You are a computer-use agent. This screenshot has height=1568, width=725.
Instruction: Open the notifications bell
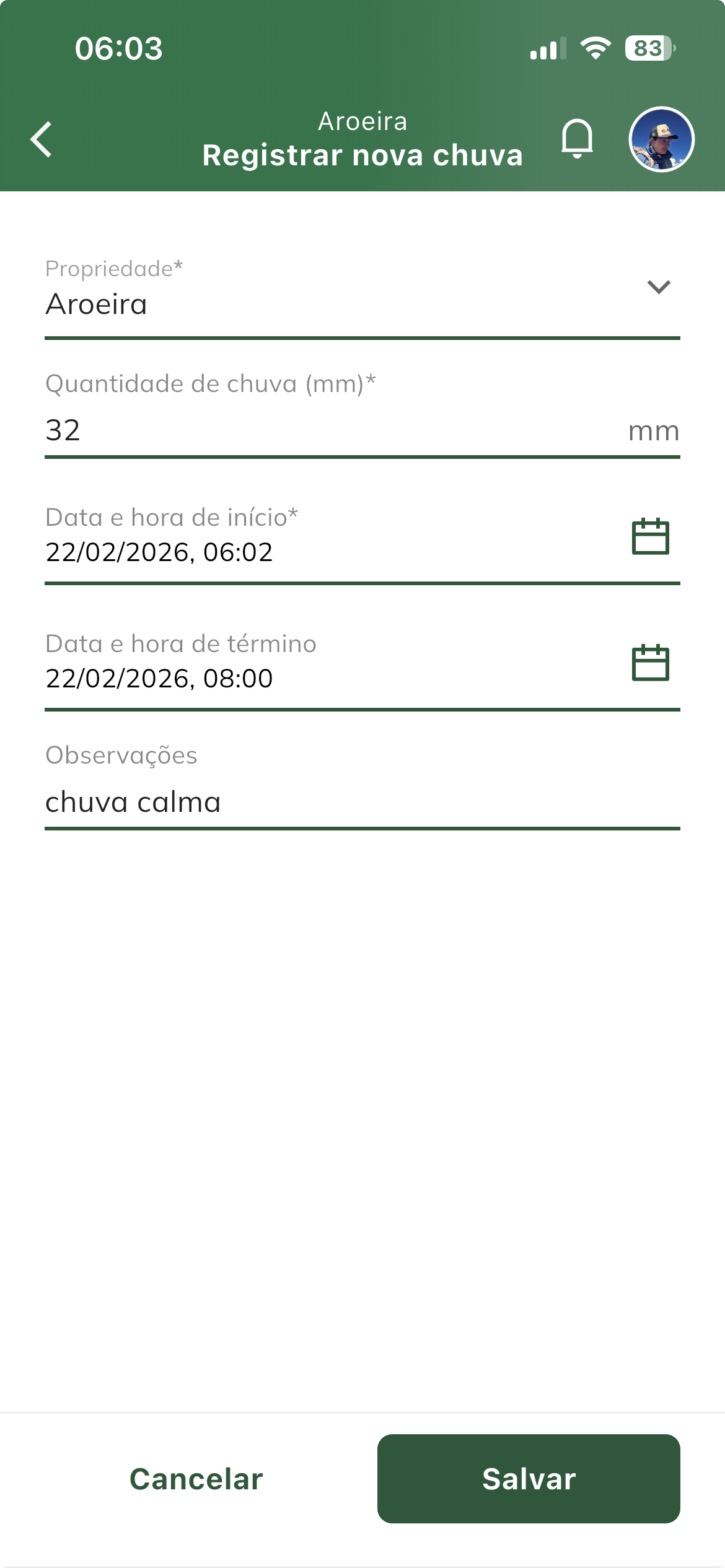(577, 140)
